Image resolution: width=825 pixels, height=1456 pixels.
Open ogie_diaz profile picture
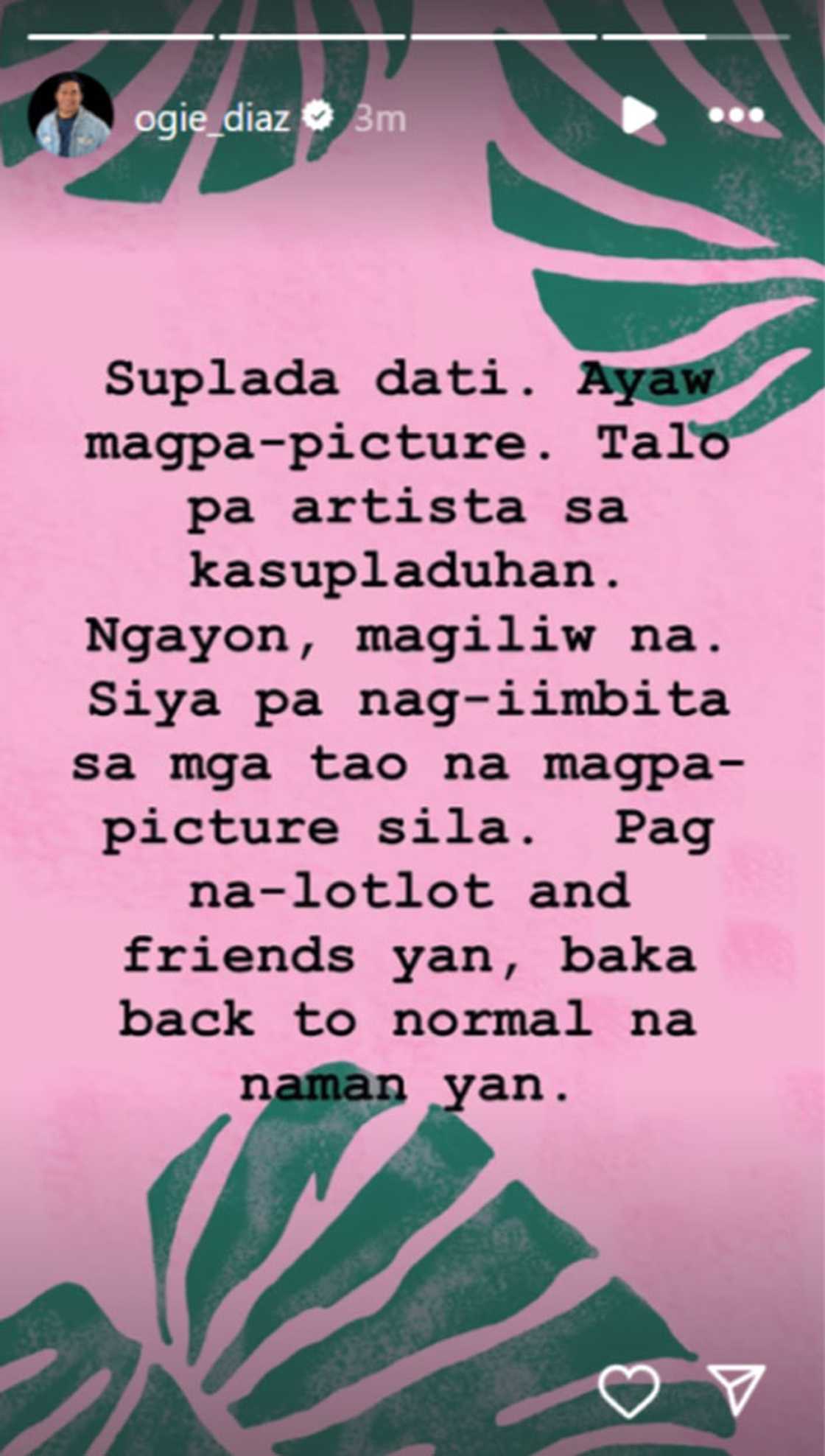tap(71, 115)
